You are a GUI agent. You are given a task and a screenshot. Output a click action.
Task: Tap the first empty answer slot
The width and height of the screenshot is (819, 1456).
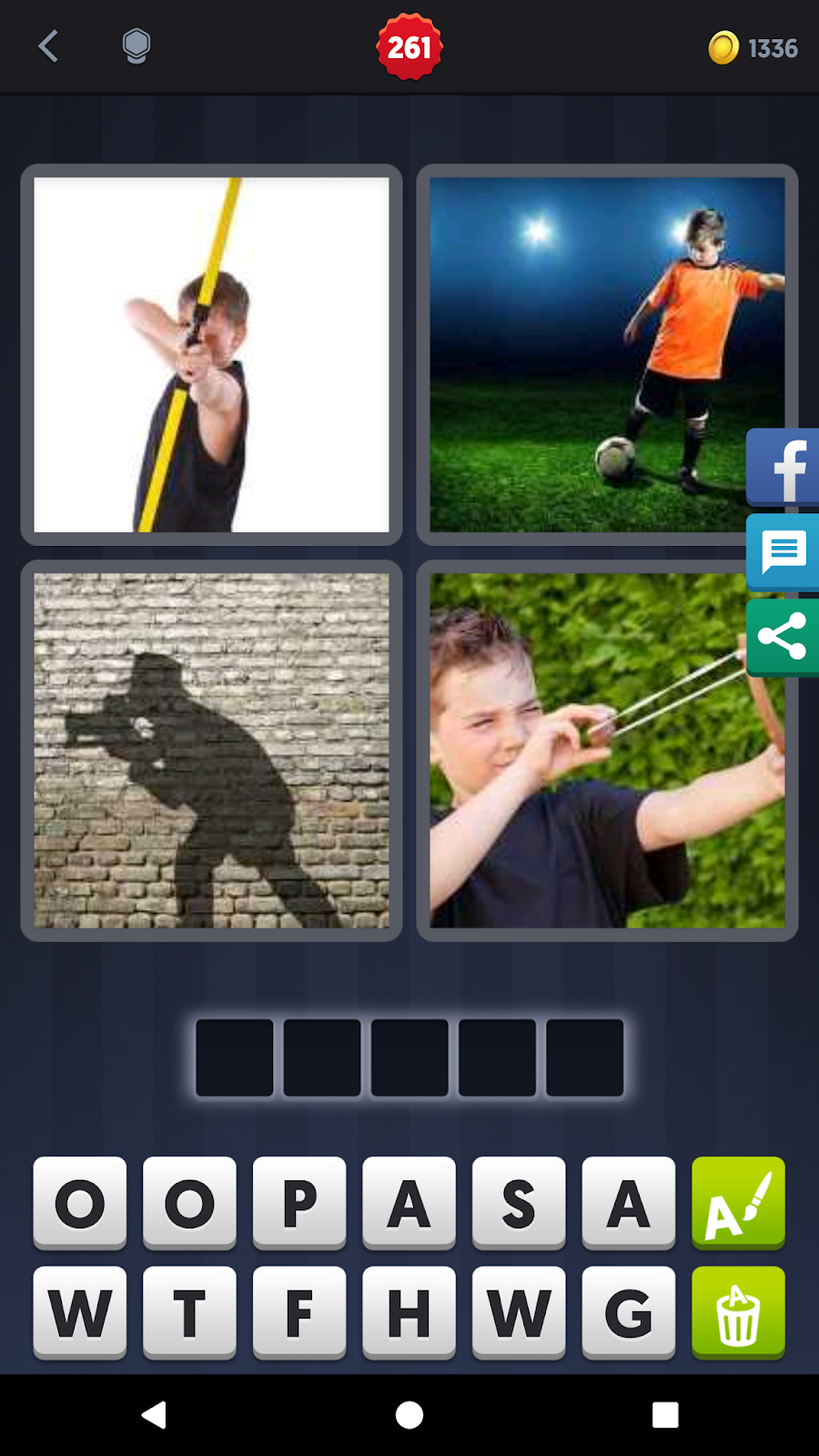pos(235,1057)
